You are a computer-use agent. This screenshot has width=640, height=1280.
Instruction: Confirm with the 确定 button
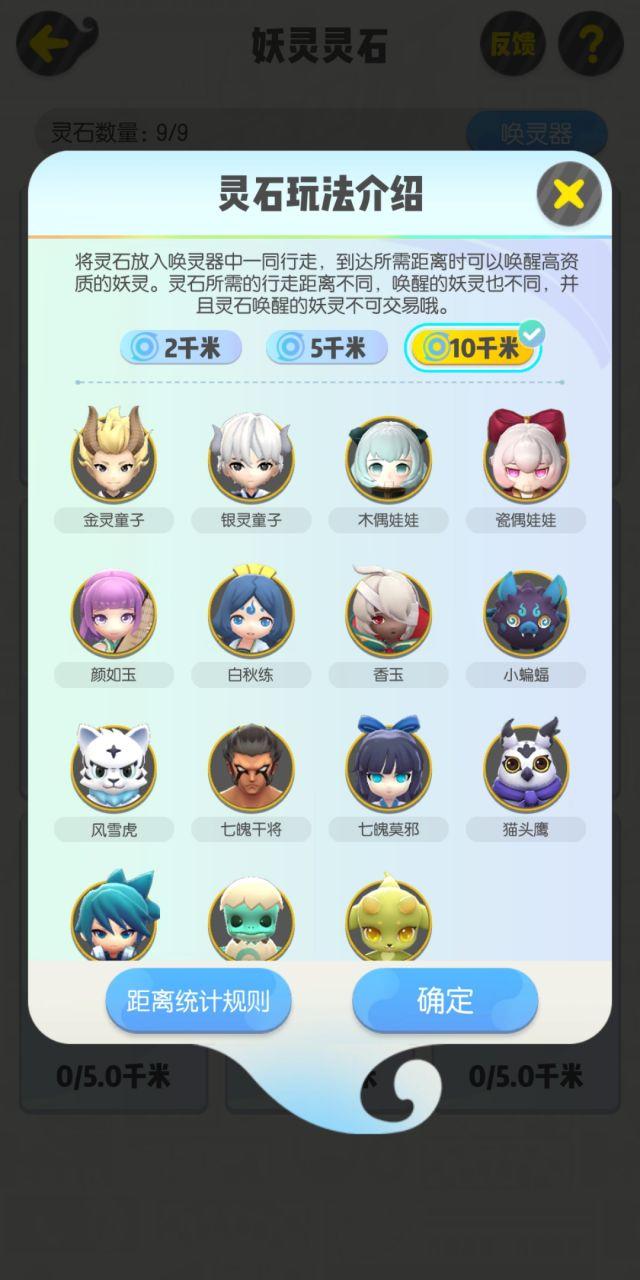(x=445, y=1000)
